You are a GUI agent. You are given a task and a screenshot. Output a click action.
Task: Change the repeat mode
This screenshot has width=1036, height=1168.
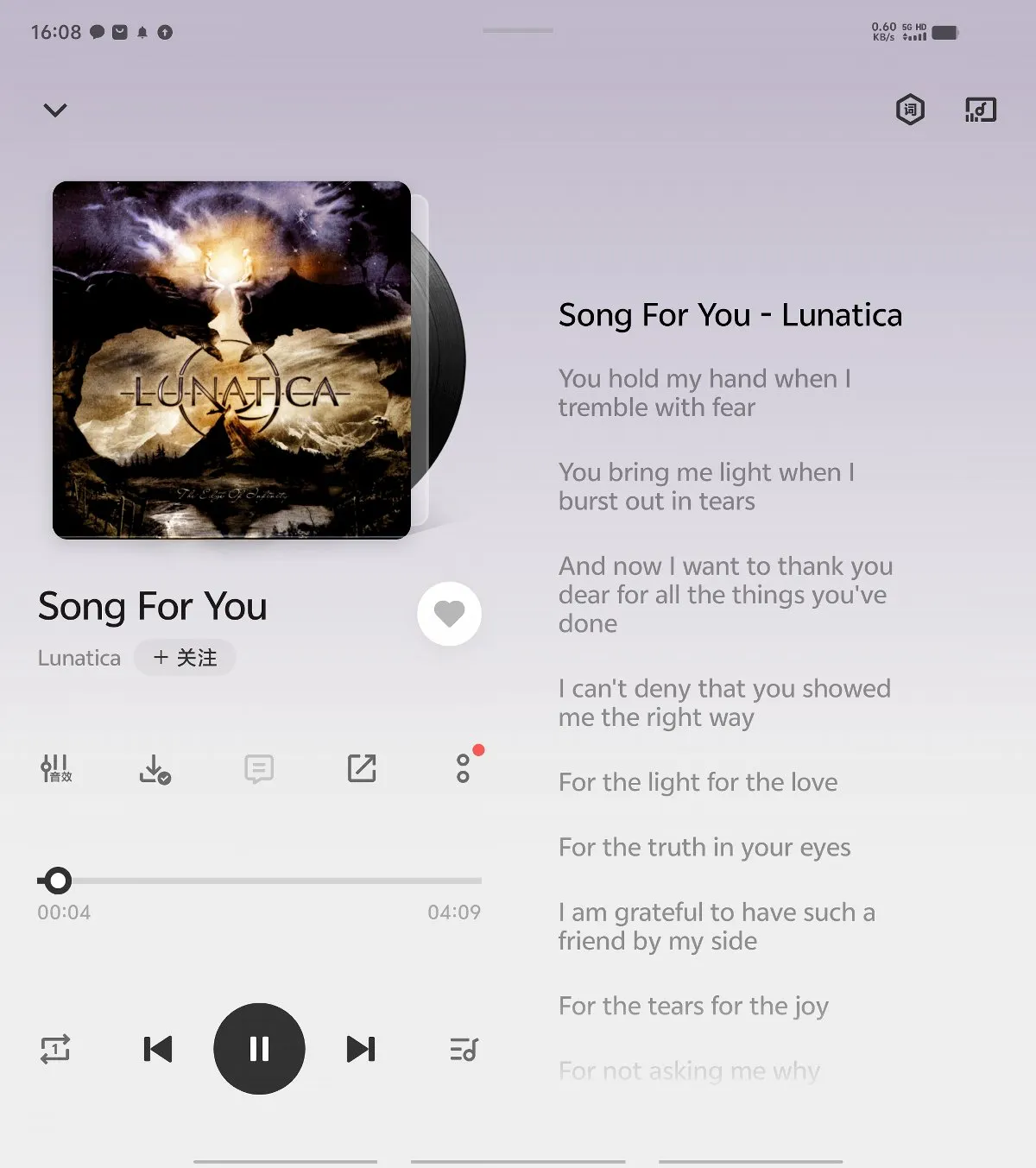(x=55, y=1049)
